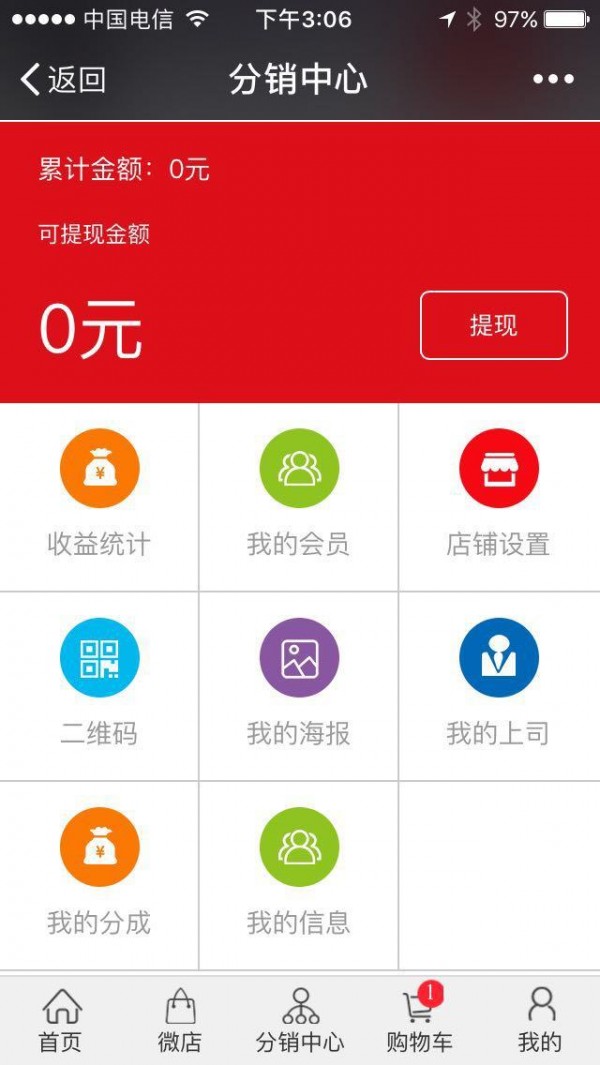Open 收益统计 earnings statistics
The image size is (600, 1065).
coord(99,497)
